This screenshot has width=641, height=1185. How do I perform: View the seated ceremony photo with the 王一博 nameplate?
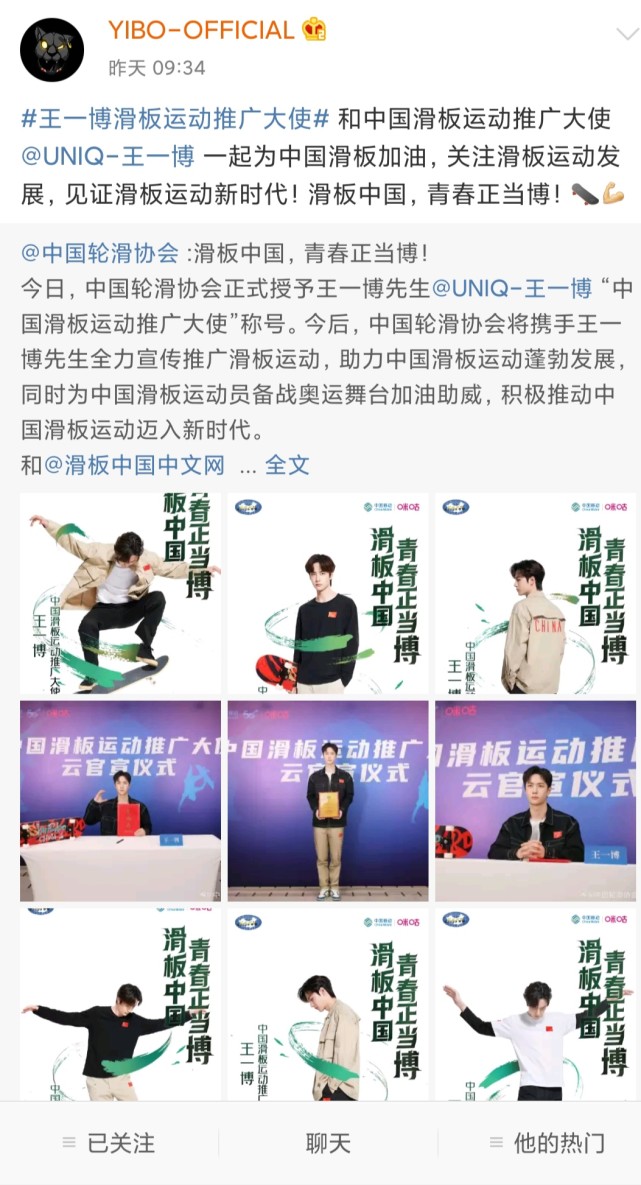535,801
